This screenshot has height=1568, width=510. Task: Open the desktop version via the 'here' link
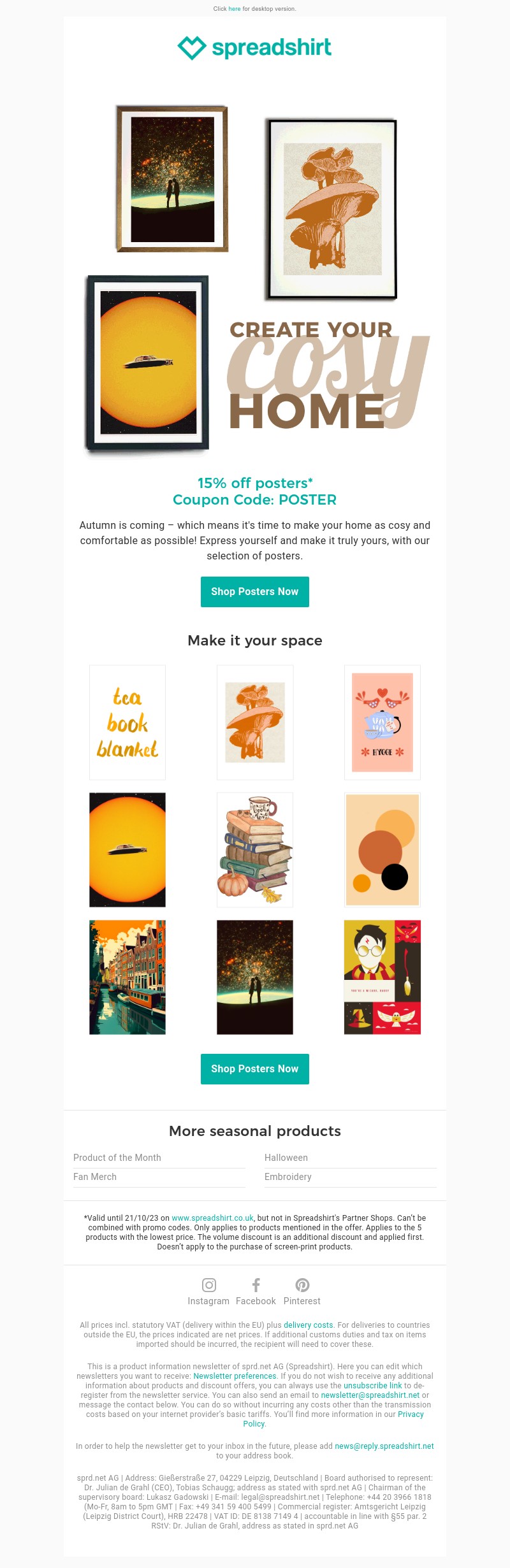[235, 9]
